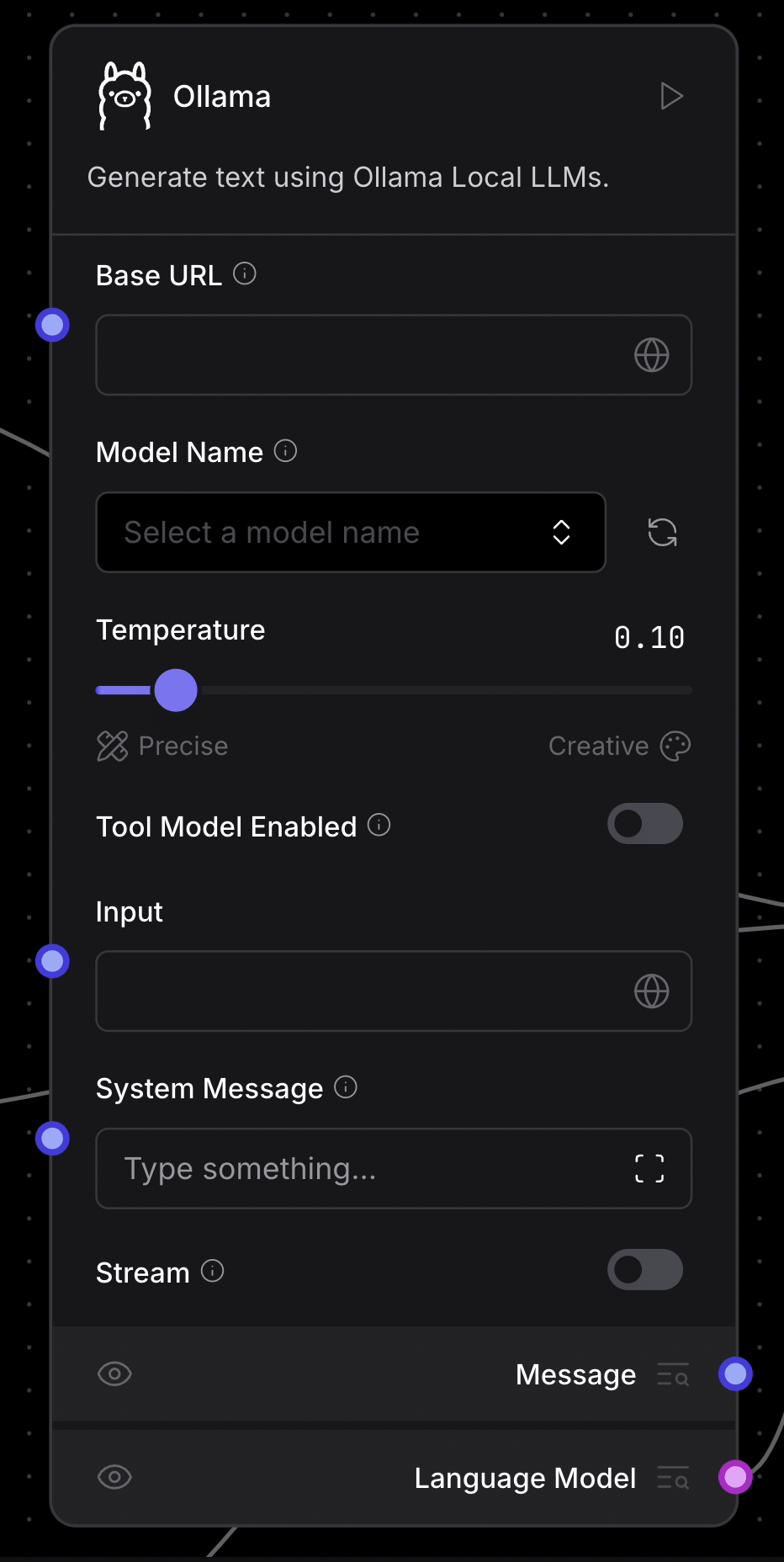Click the dice icon beside Precise
784x1562 pixels.
tap(112, 746)
